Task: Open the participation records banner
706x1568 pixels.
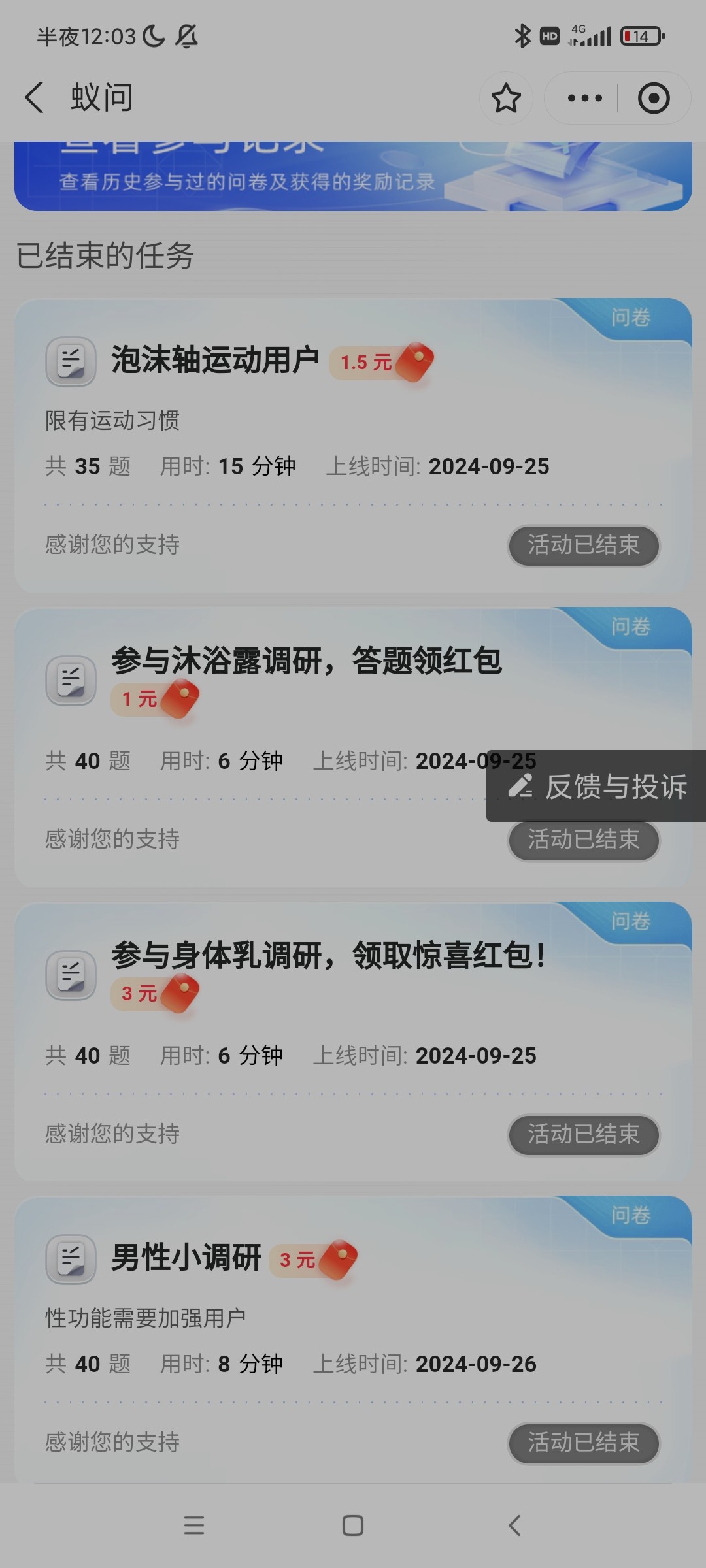Action: 353,176
